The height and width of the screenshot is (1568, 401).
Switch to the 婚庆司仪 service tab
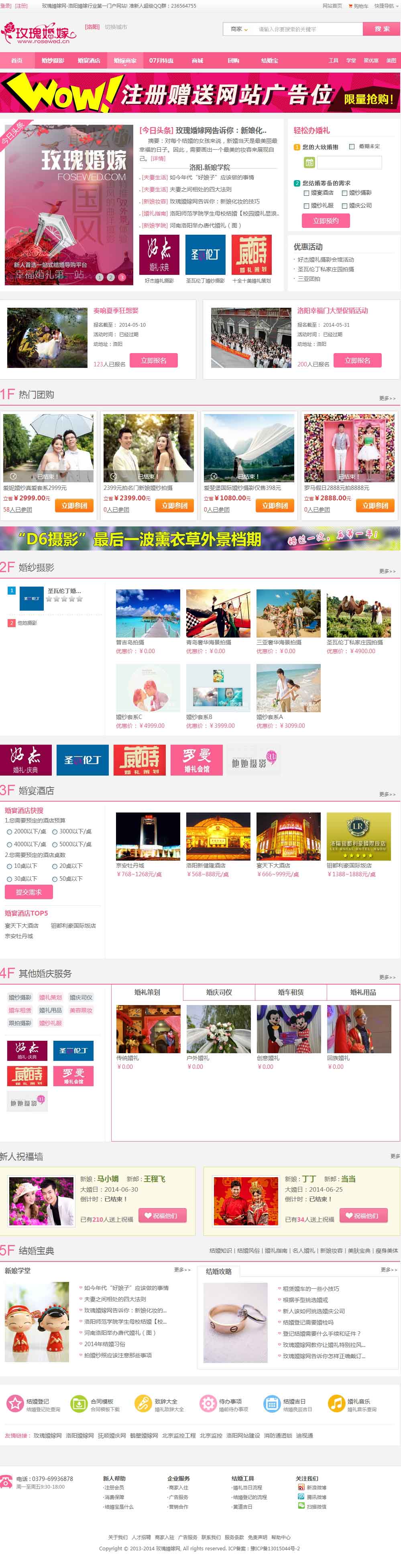219,993
